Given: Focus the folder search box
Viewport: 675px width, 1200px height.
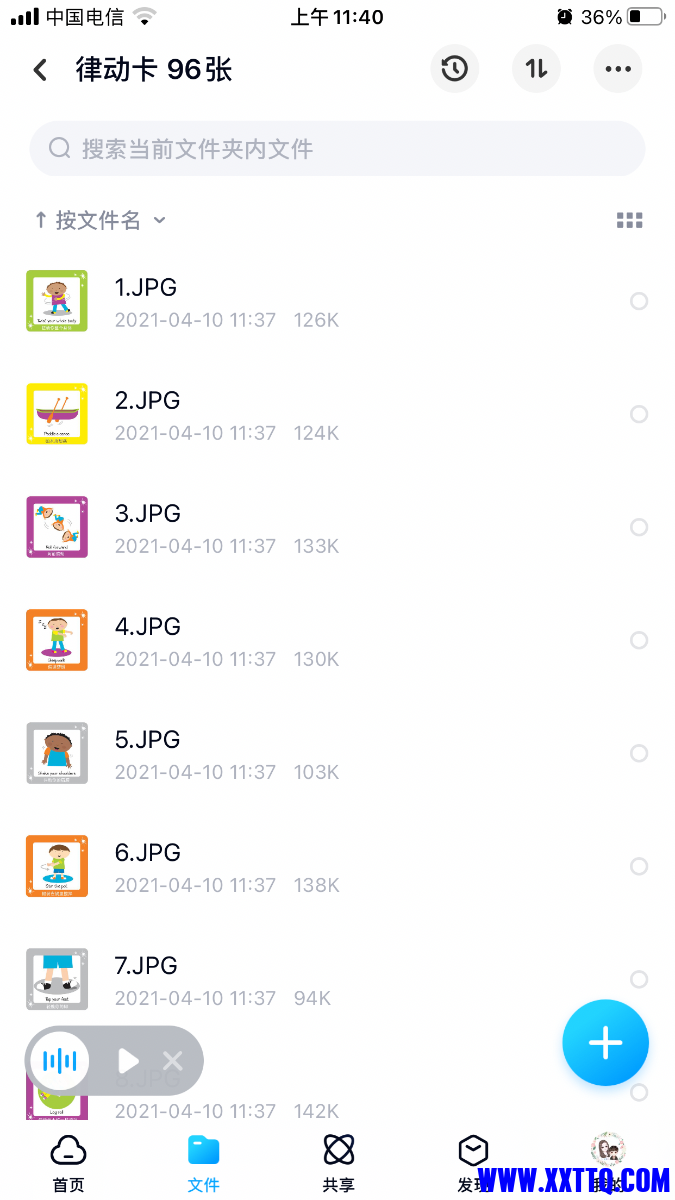Looking at the screenshot, I should (337, 149).
